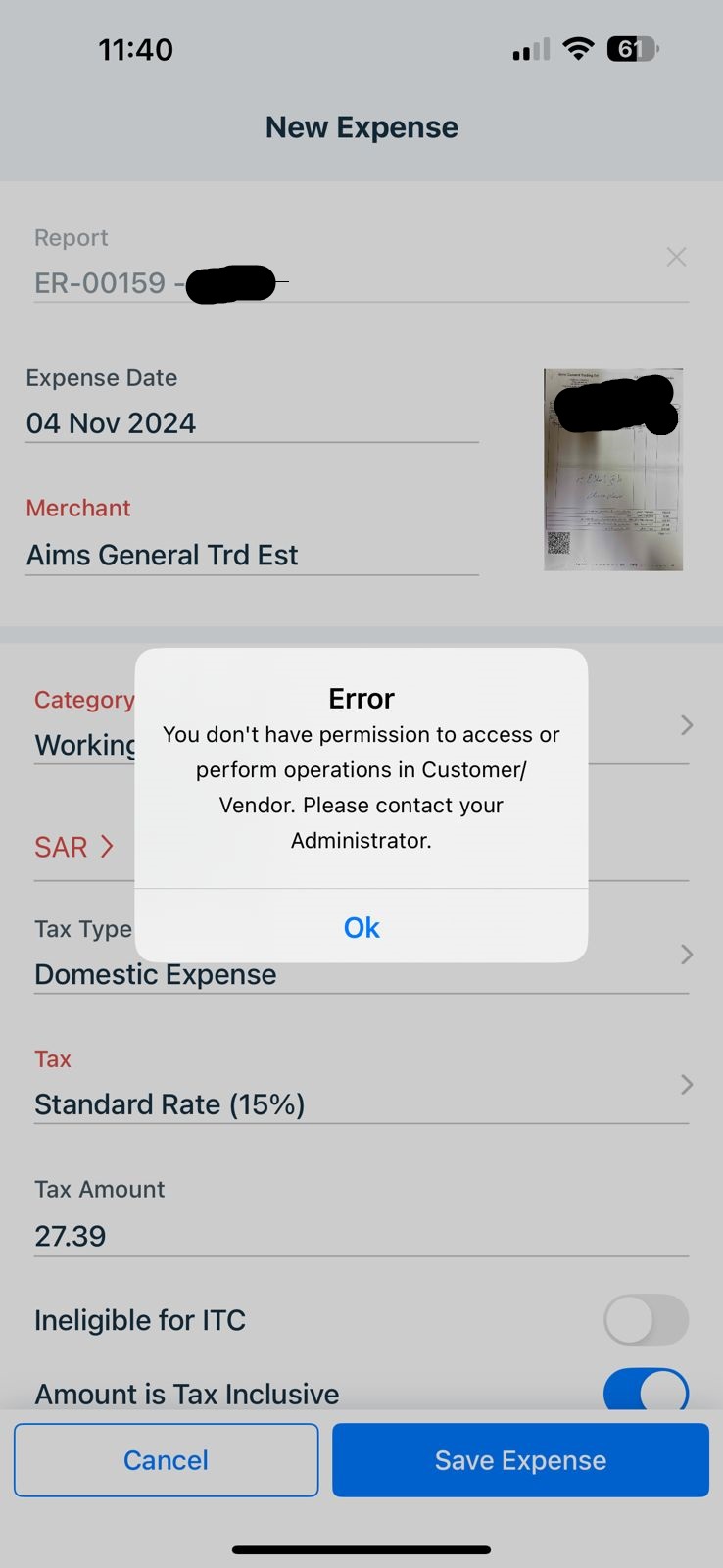Dismiss the error dialog with Ok
This screenshot has height=1568, width=723.
(361, 927)
